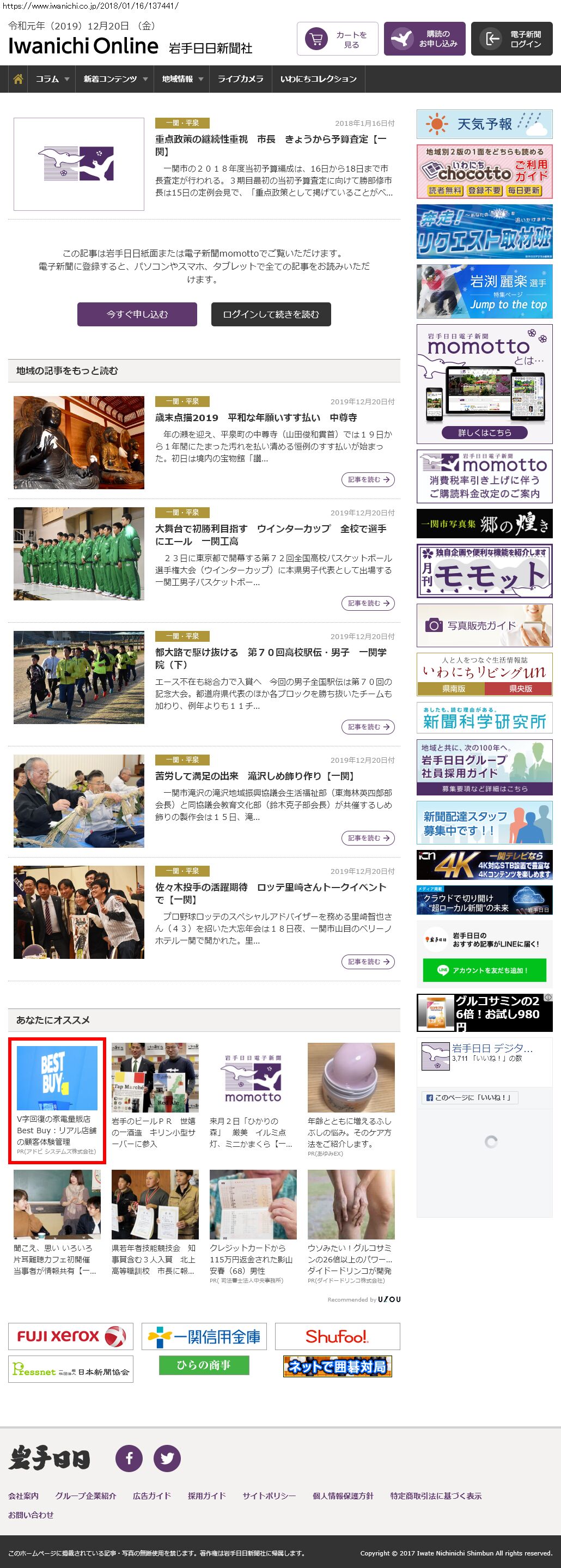Expand 新着コンテンツ menu
Screen dimensions: 561x1568
pyautogui.click(x=115, y=79)
